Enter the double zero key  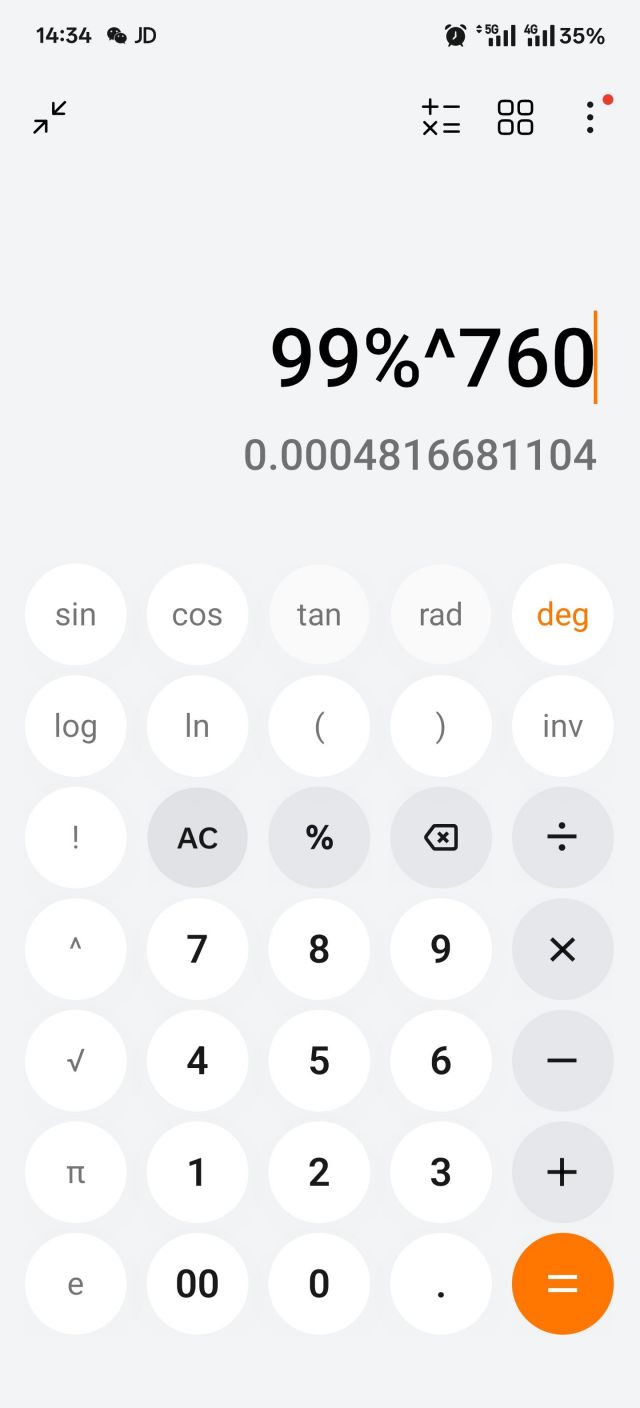(197, 1284)
